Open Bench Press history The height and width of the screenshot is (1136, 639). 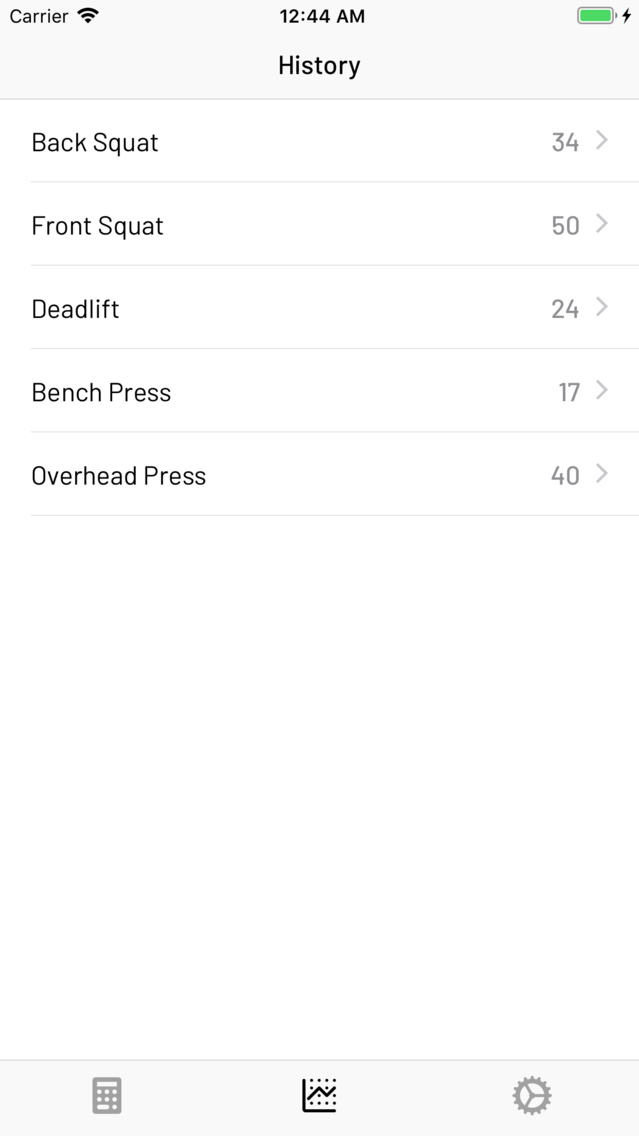pyautogui.click(x=319, y=392)
